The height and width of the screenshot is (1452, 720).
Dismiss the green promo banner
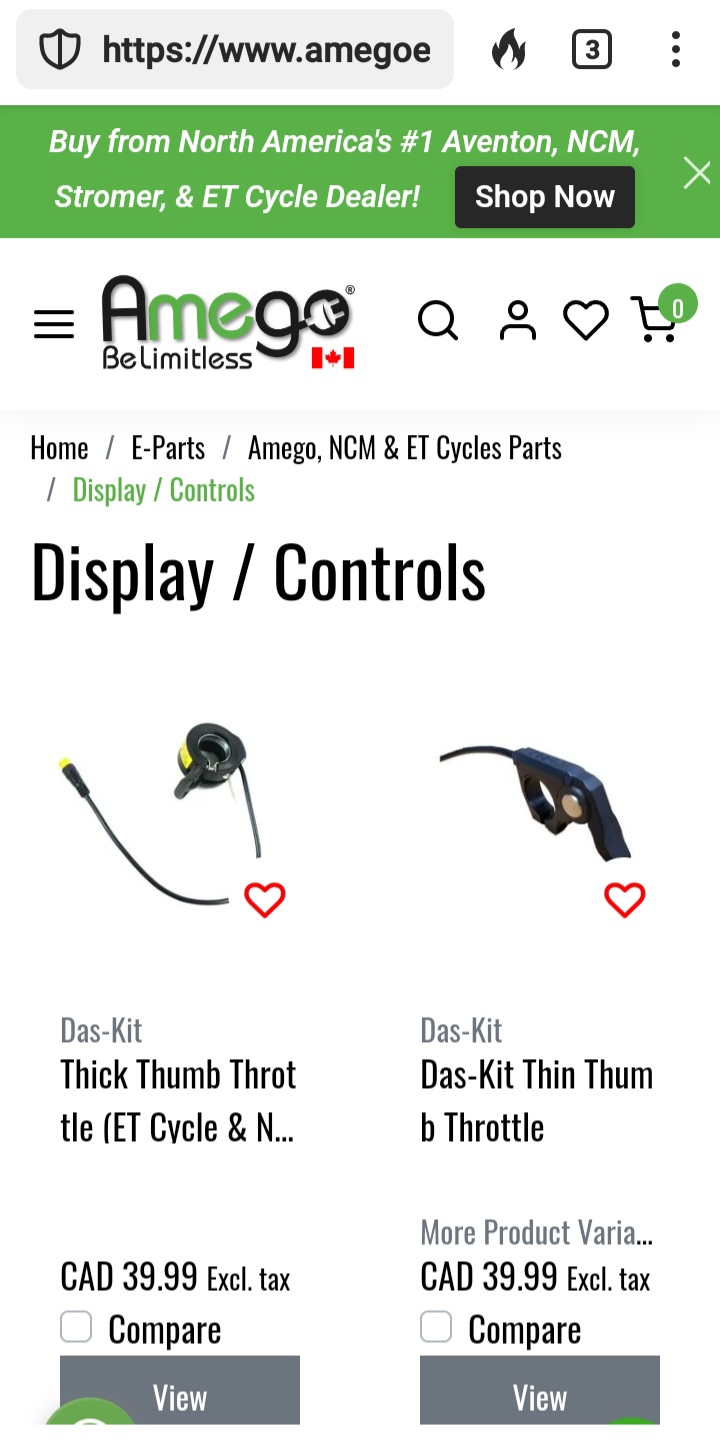pyautogui.click(x=697, y=173)
